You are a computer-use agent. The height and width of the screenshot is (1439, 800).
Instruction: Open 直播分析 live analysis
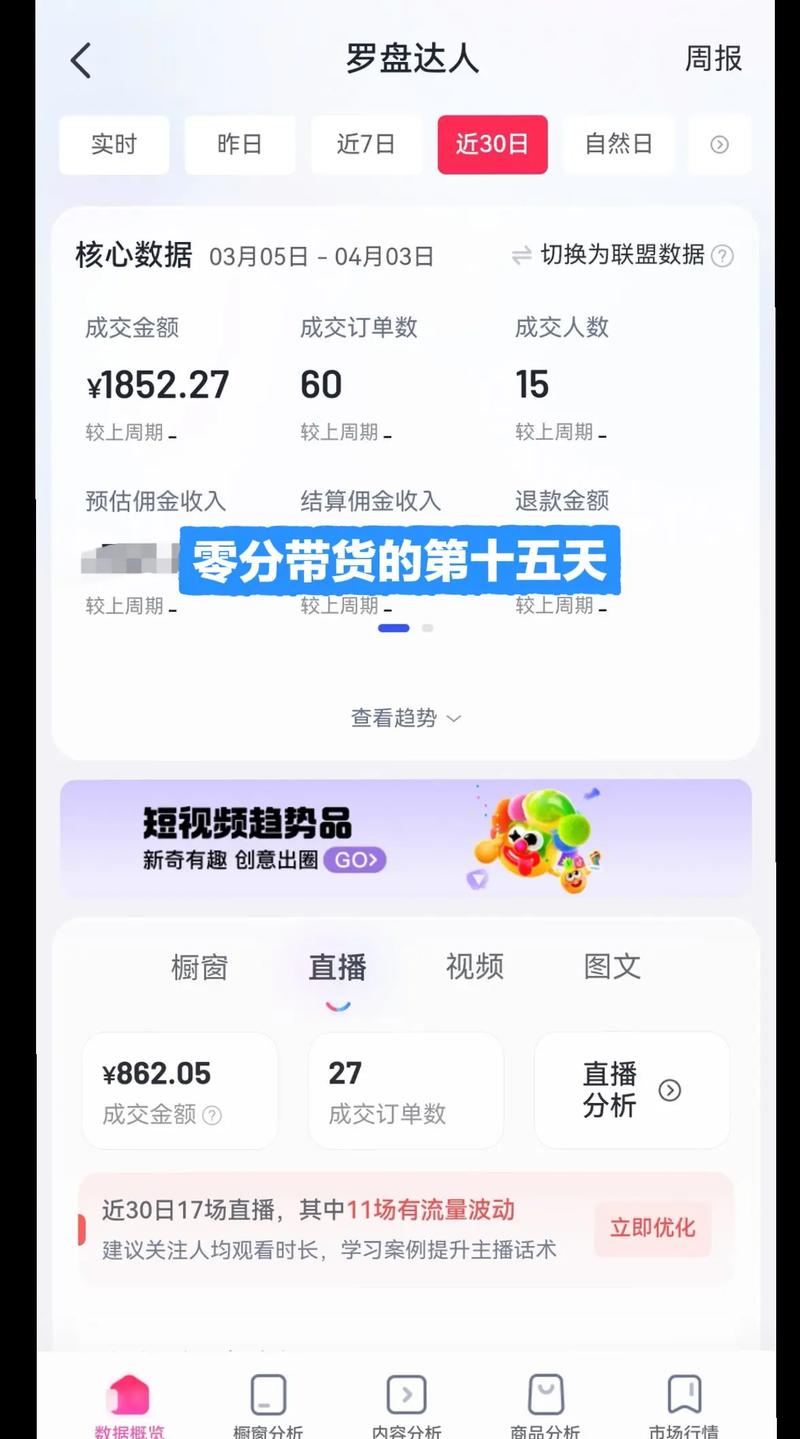click(x=632, y=1090)
